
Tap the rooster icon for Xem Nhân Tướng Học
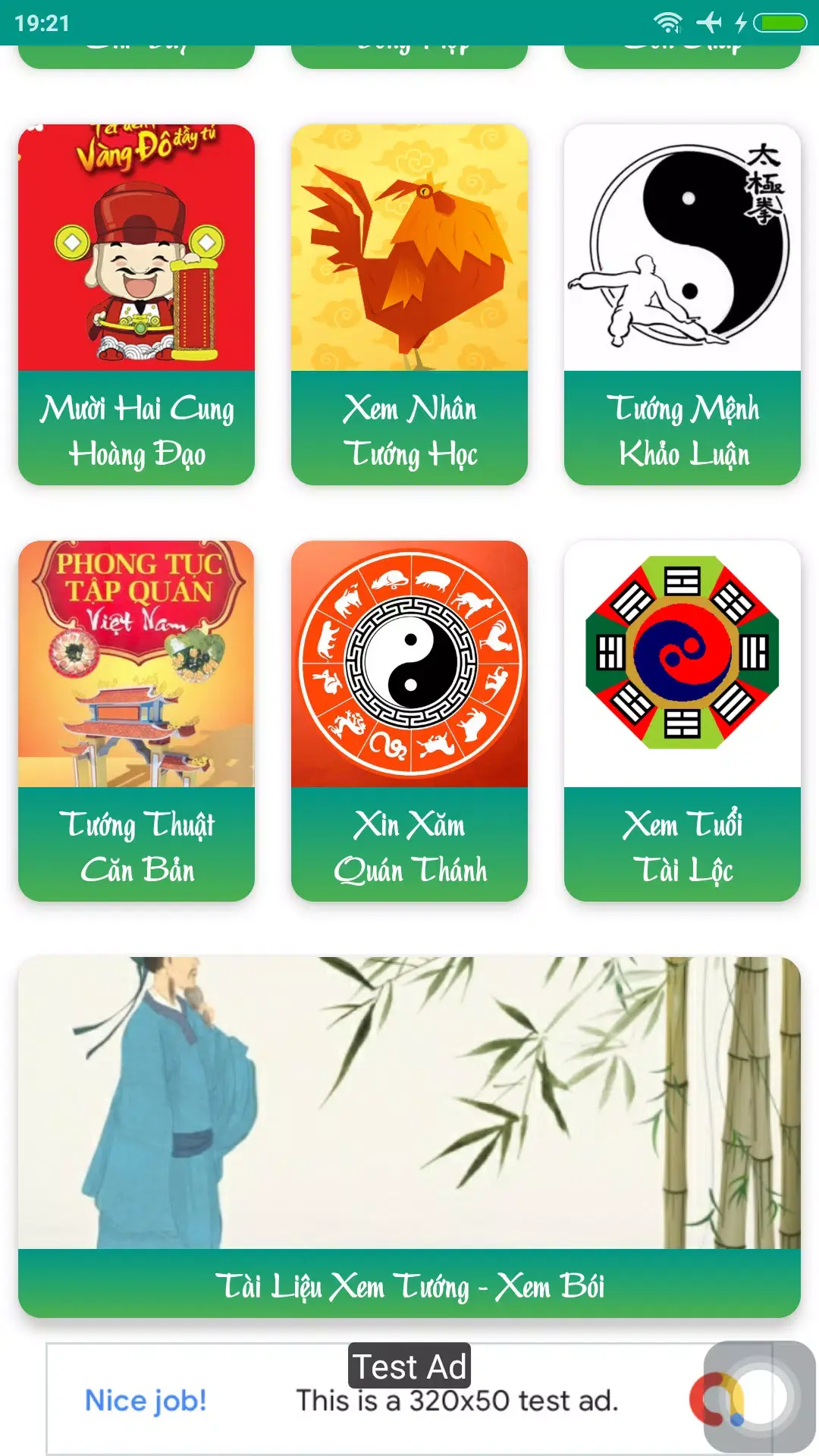click(x=409, y=250)
